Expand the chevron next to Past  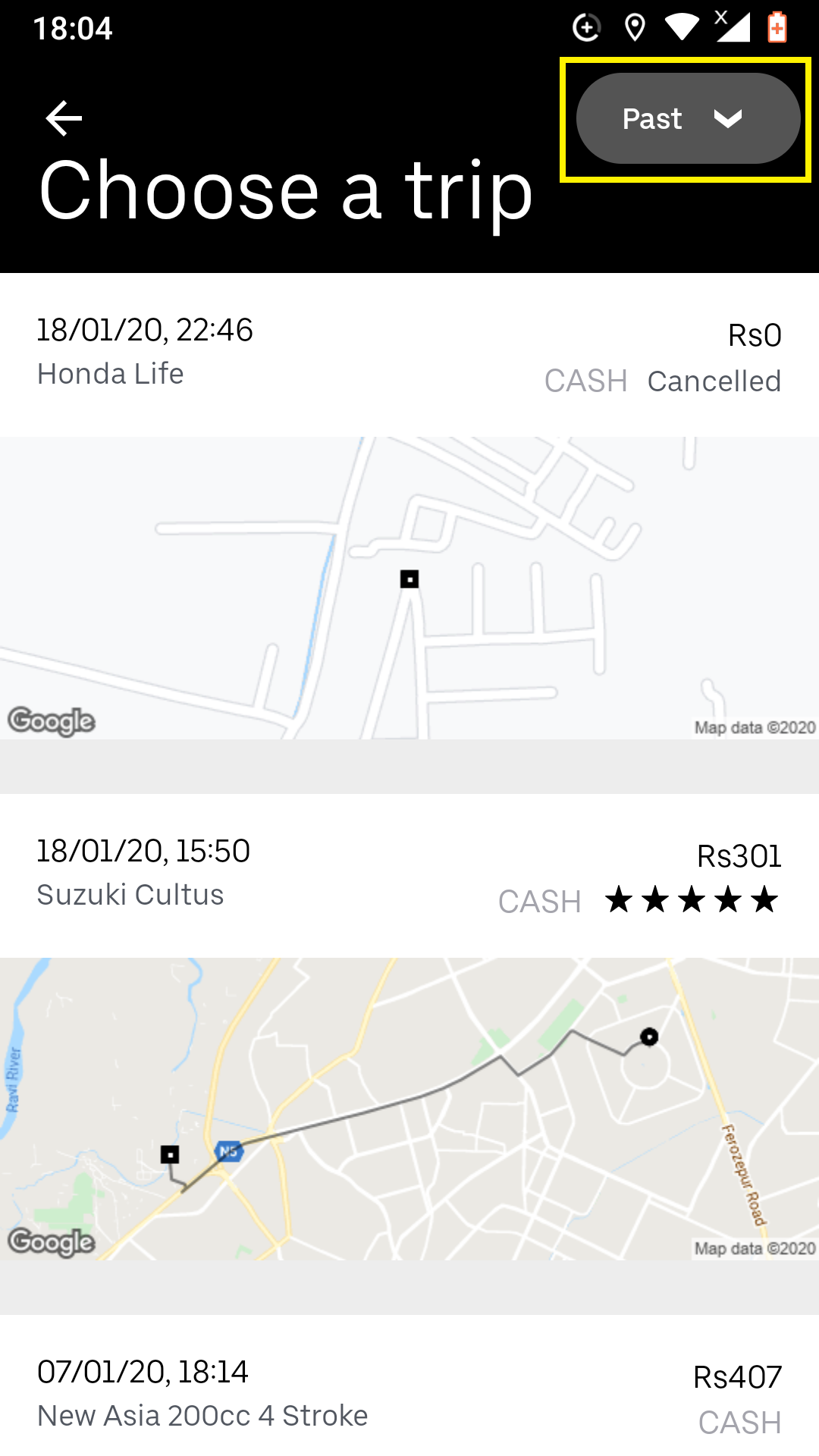click(729, 120)
